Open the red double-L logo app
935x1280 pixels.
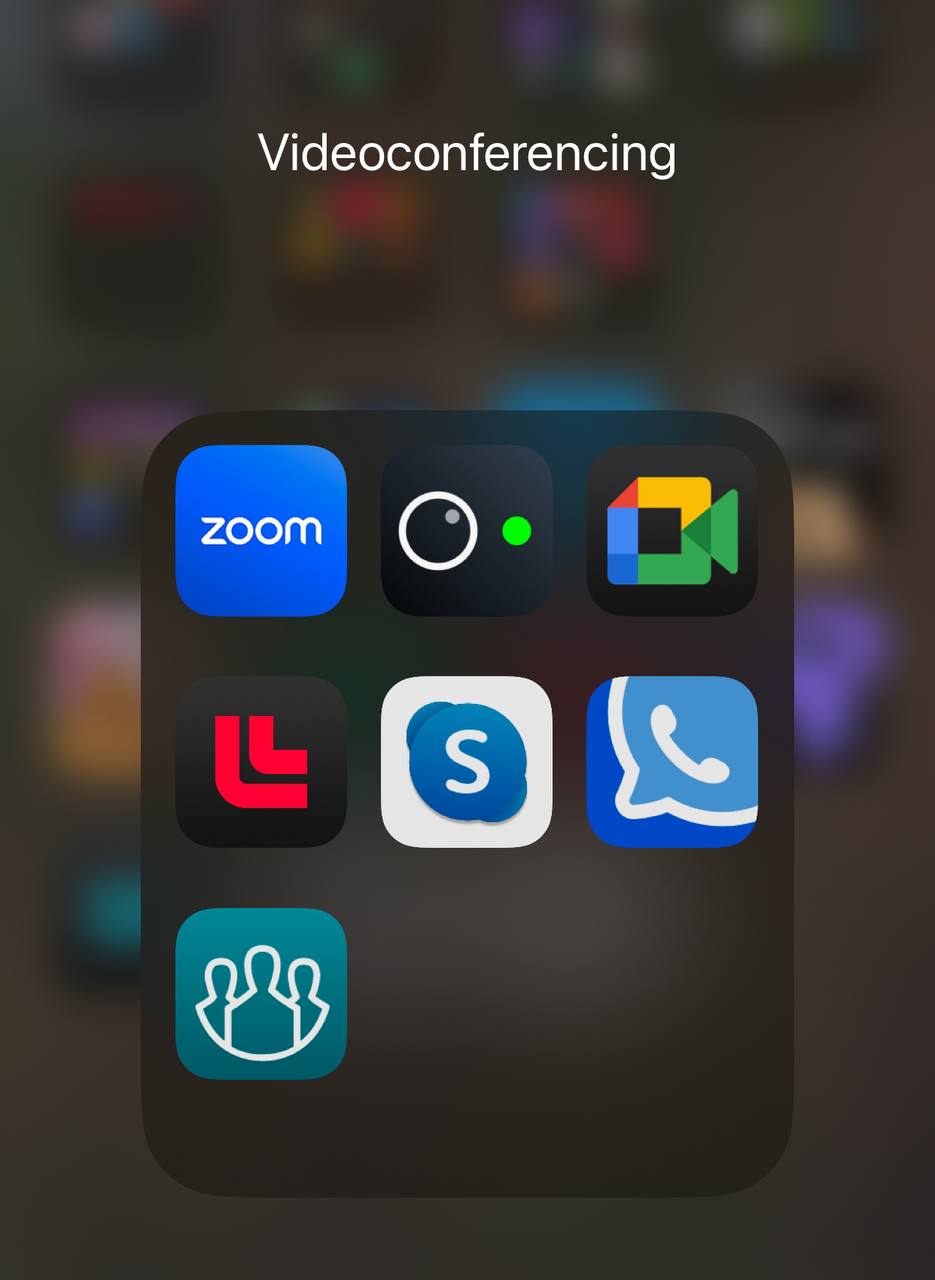click(261, 762)
